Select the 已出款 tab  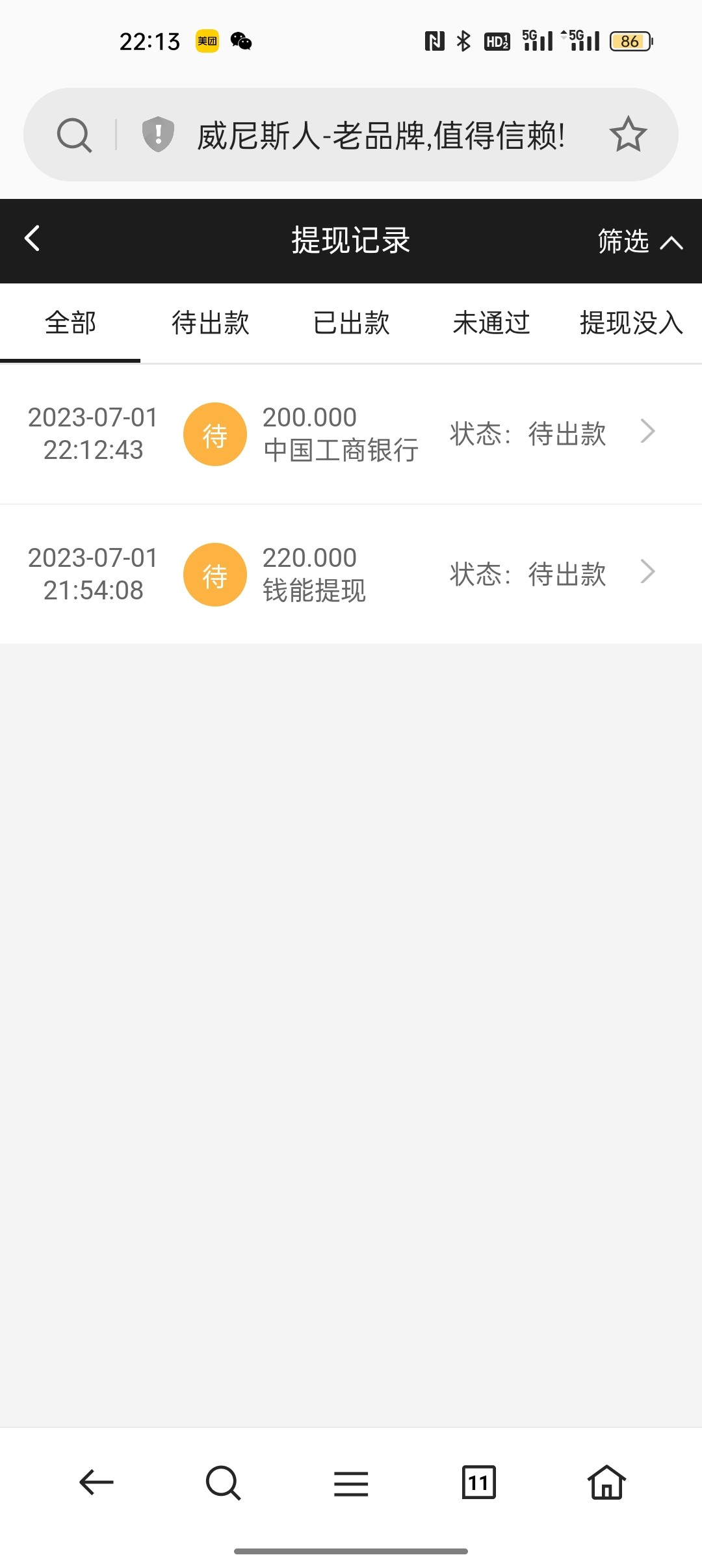[351, 323]
